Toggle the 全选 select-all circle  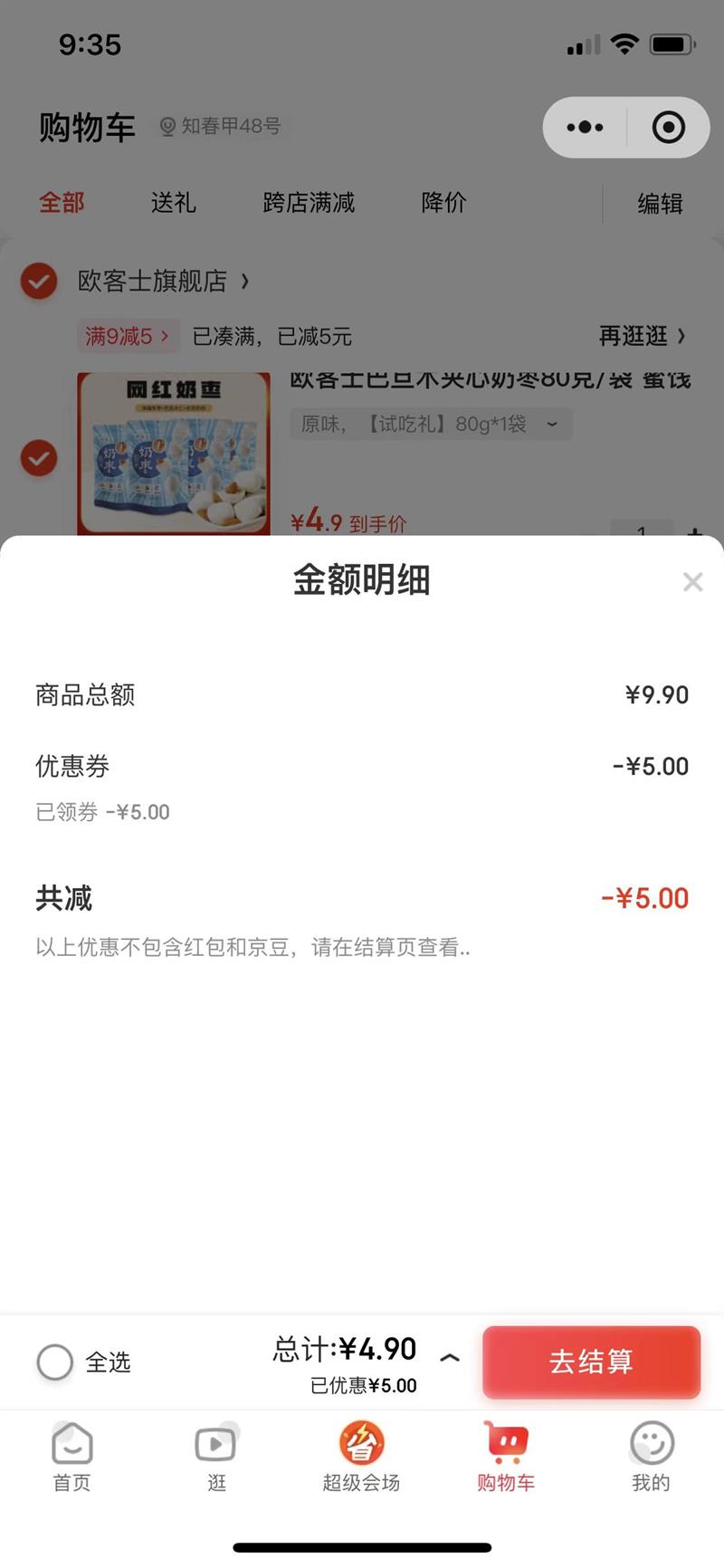tap(54, 1362)
